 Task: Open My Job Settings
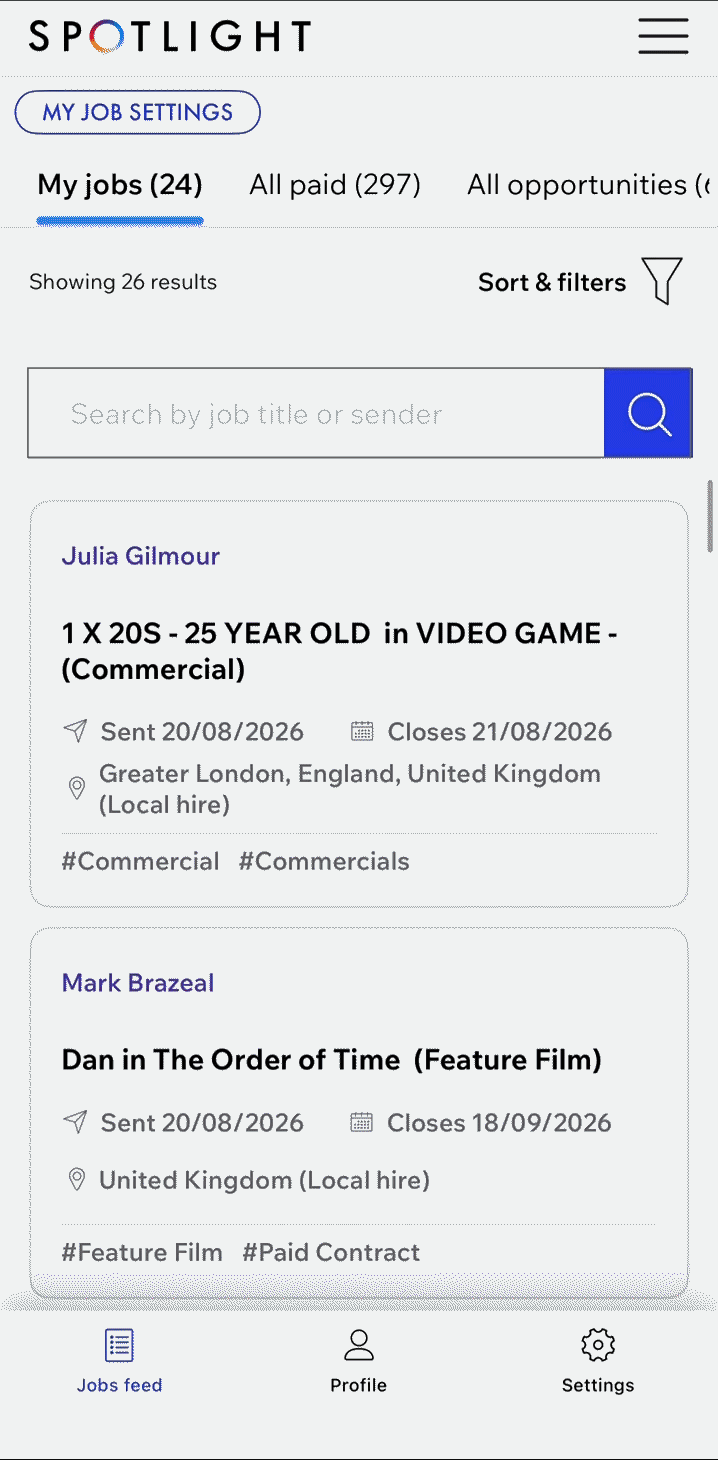click(138, 112)
